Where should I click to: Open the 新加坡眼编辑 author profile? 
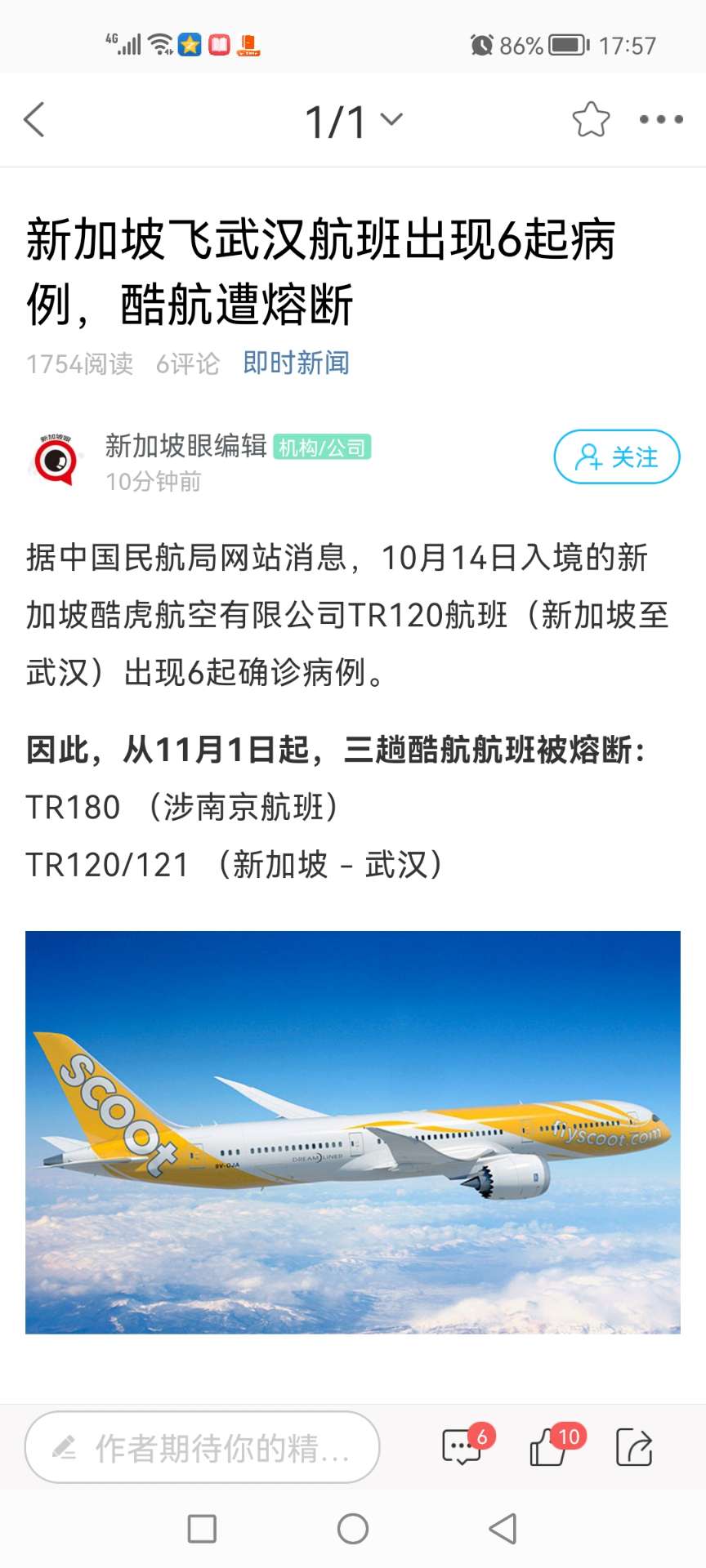point(185,446)
